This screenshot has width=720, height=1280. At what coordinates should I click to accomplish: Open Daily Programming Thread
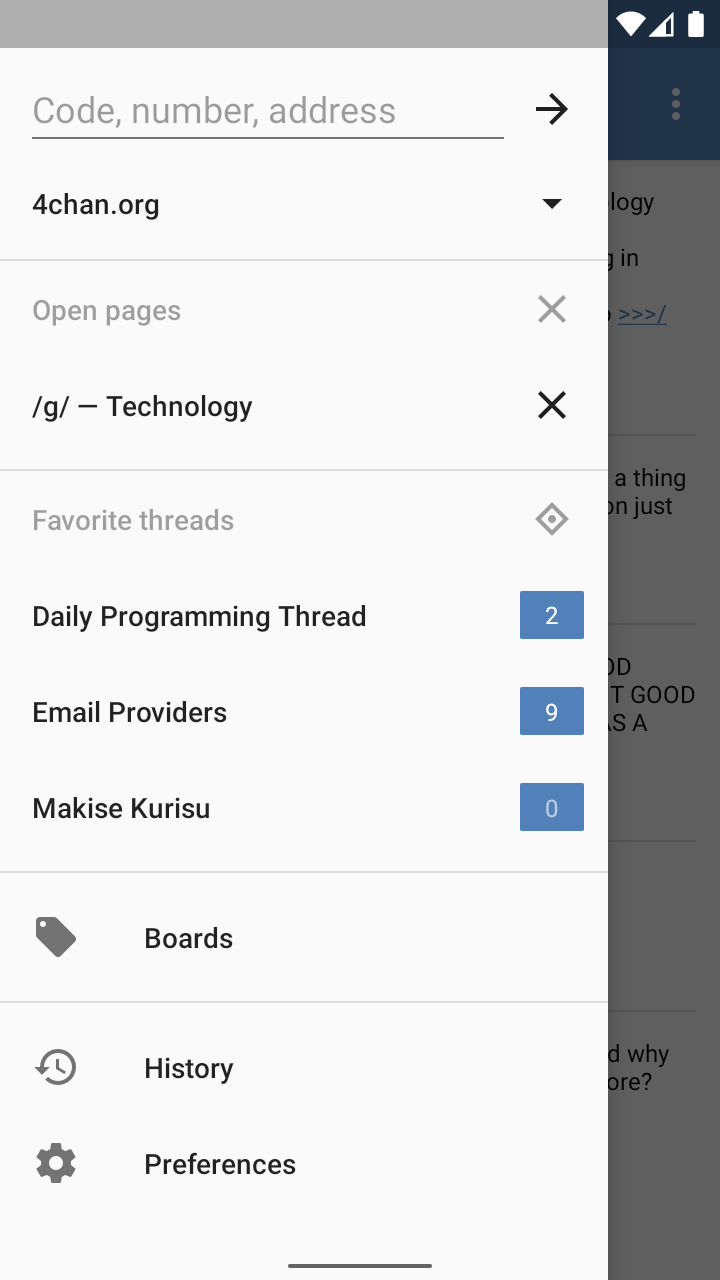point(304,616)
